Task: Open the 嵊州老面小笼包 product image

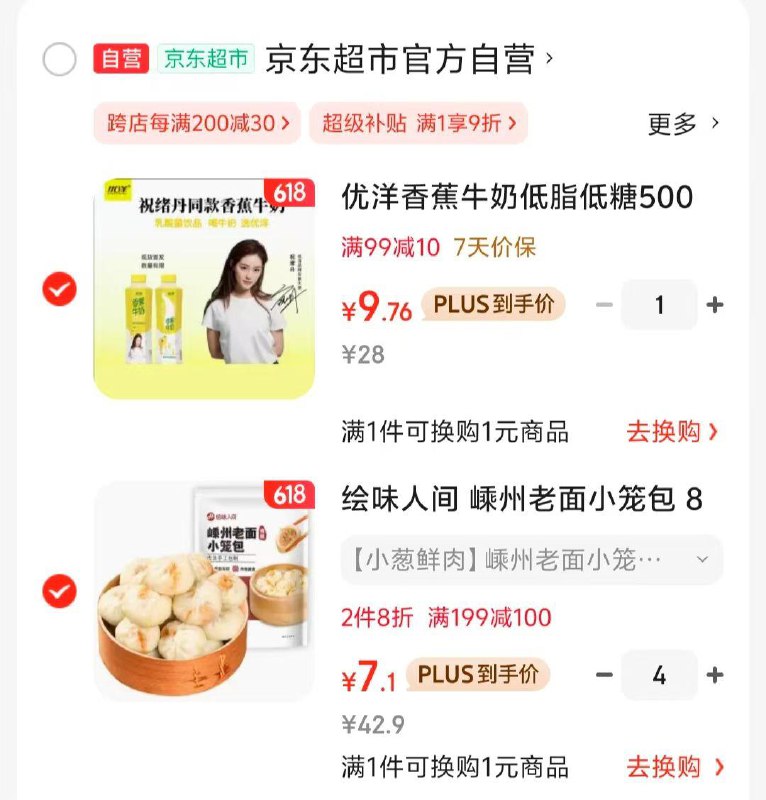Action: (x=204, y=590)
